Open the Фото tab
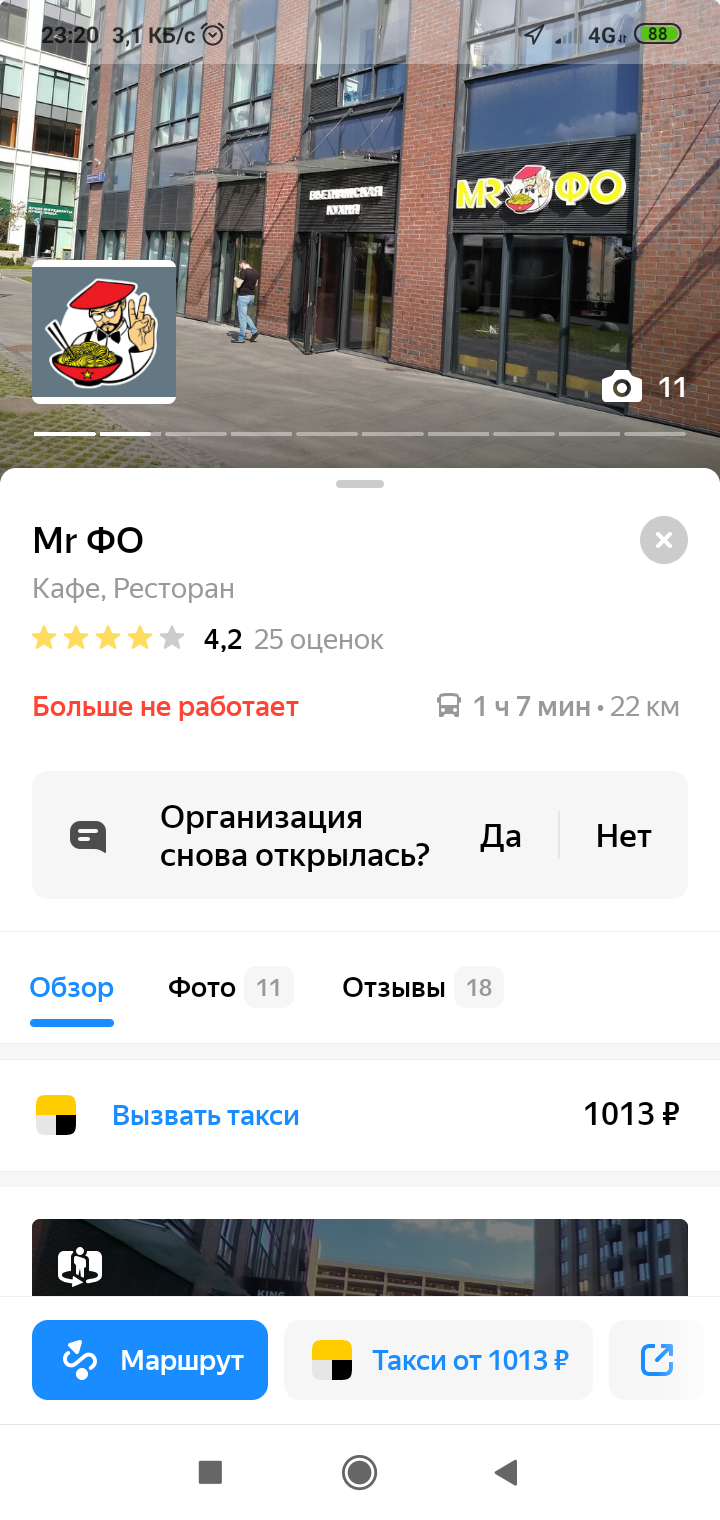 coord(230,988)
